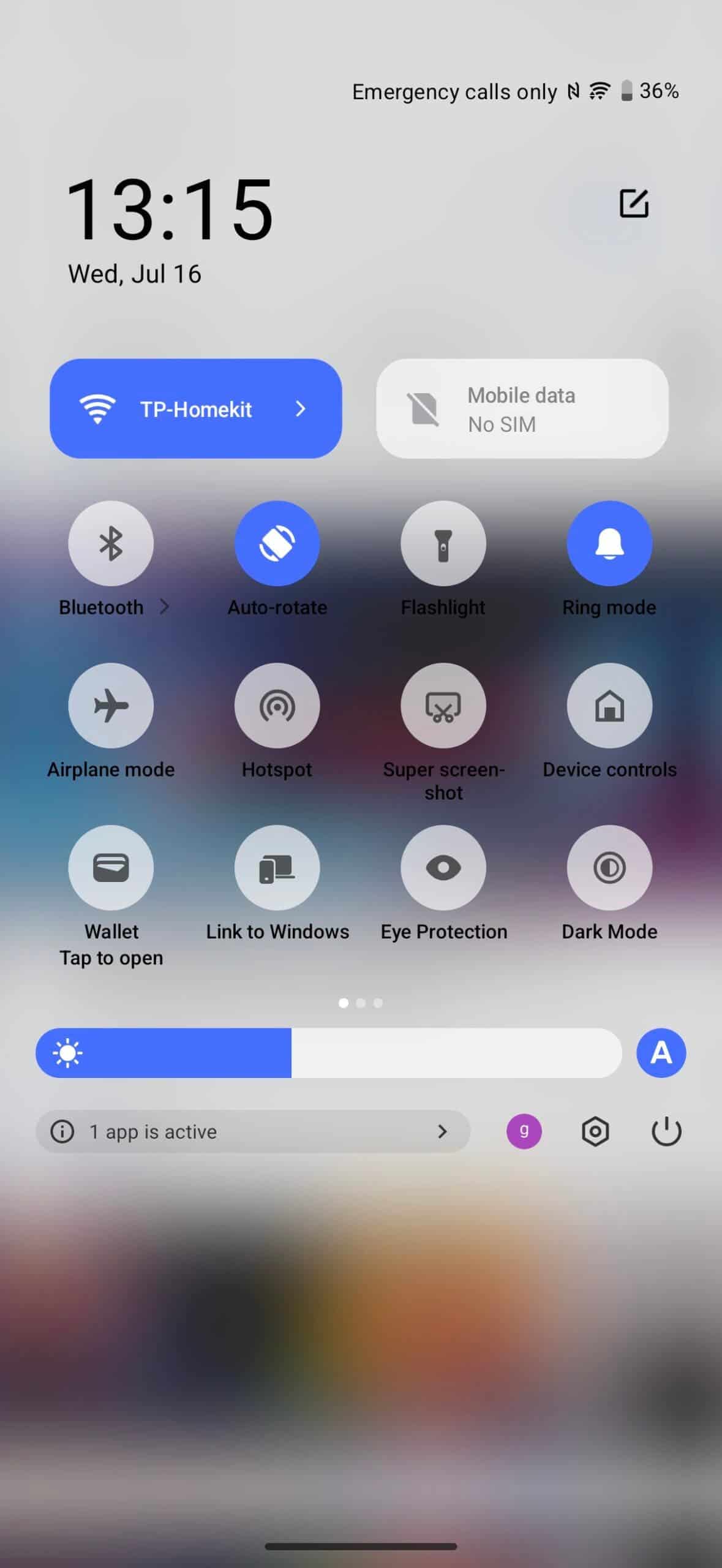Start a Super screenshot
This screenshot has width=722, height=1568.
click(x=443, y=706)
